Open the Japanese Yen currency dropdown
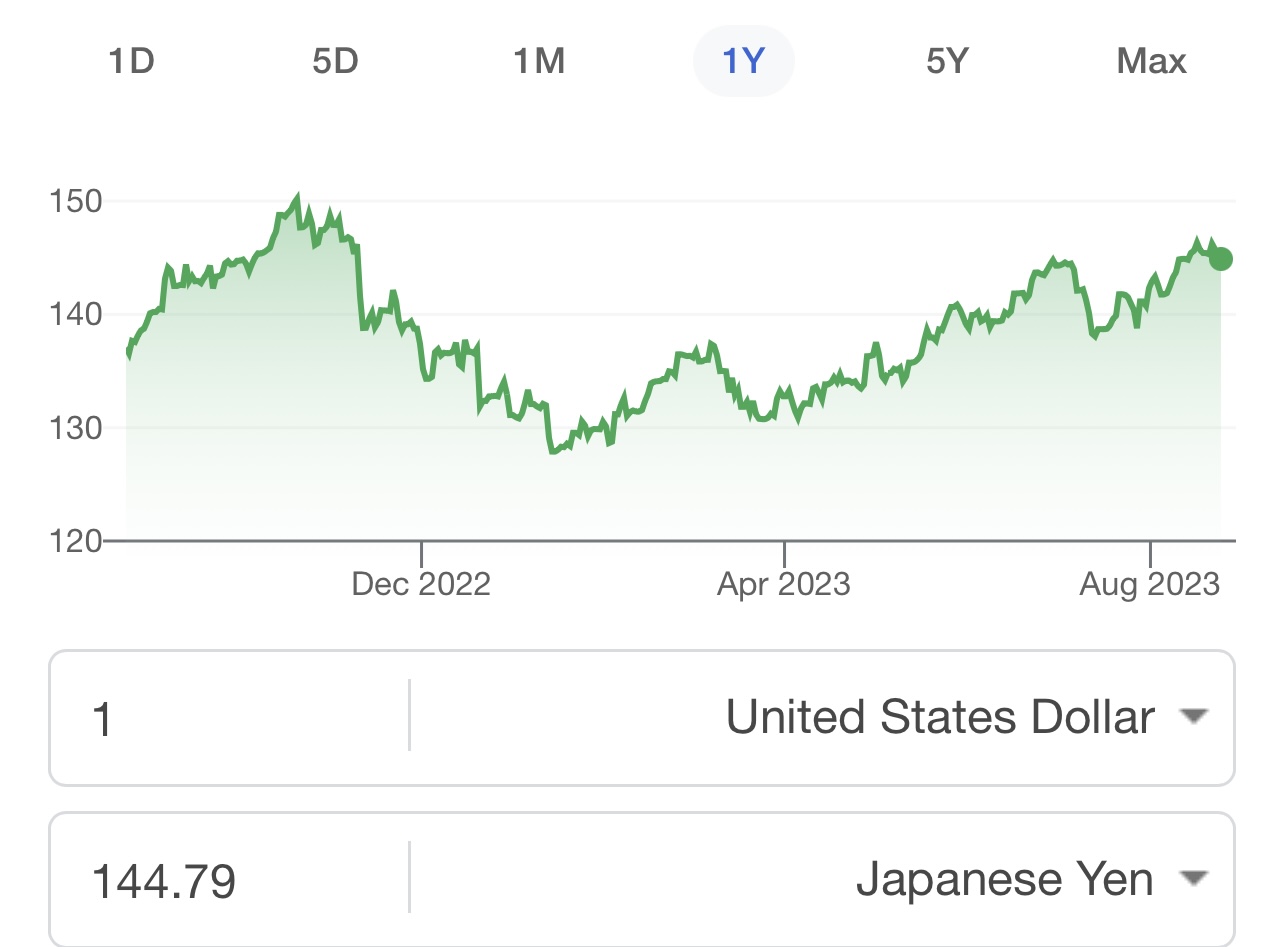Screen dimensions: 1284x947 point(1030,880)
